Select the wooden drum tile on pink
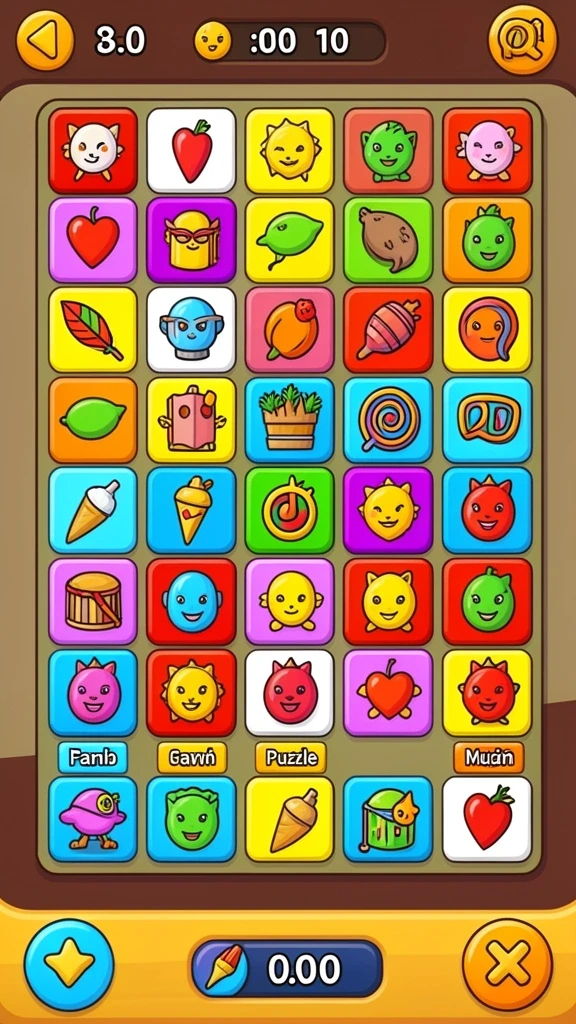Screen dimensions: 576x1024 93,601
